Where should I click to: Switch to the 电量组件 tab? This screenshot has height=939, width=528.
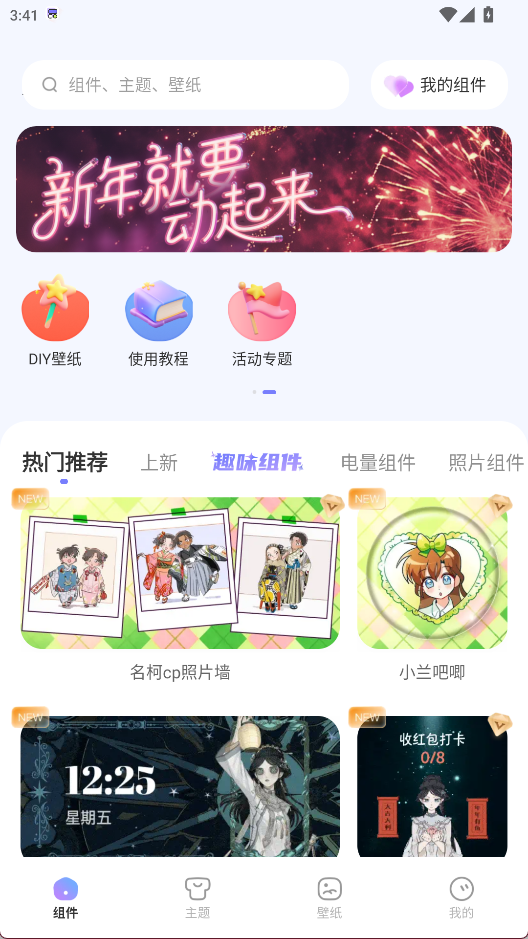[378, 463]
